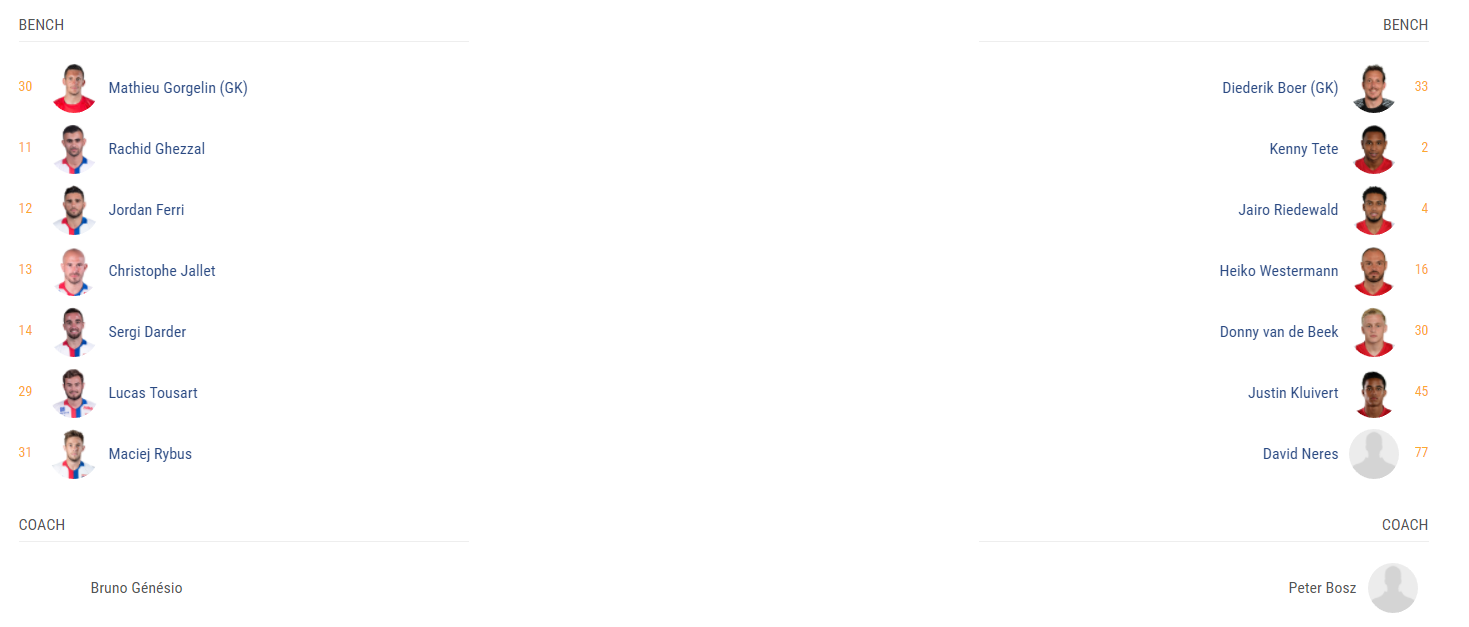Open Mathieu Gorgelin's player profile
1469x627 pixels.
(x=177, y=88)
